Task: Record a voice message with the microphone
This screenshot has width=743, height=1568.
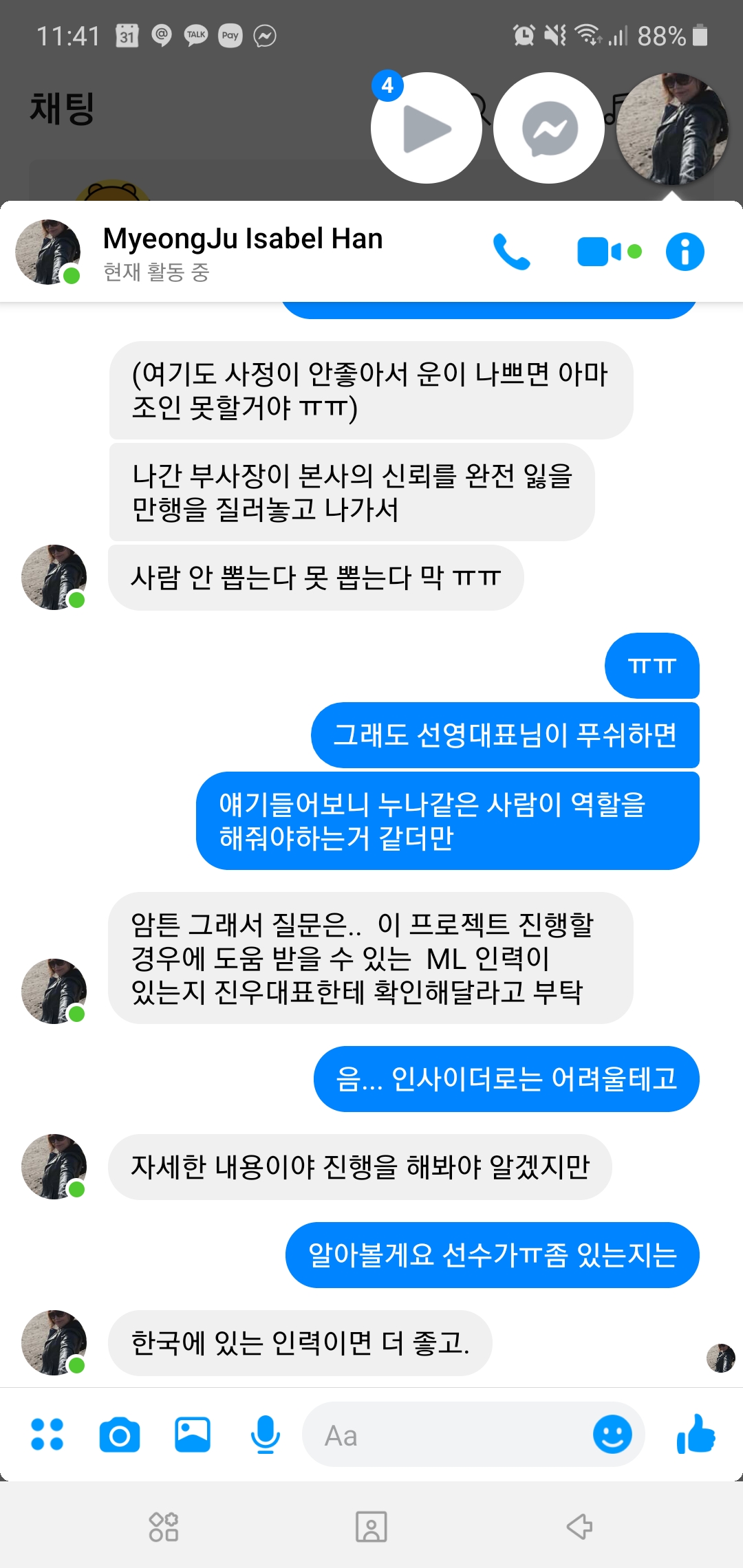Action: (x=265, y=1435)
